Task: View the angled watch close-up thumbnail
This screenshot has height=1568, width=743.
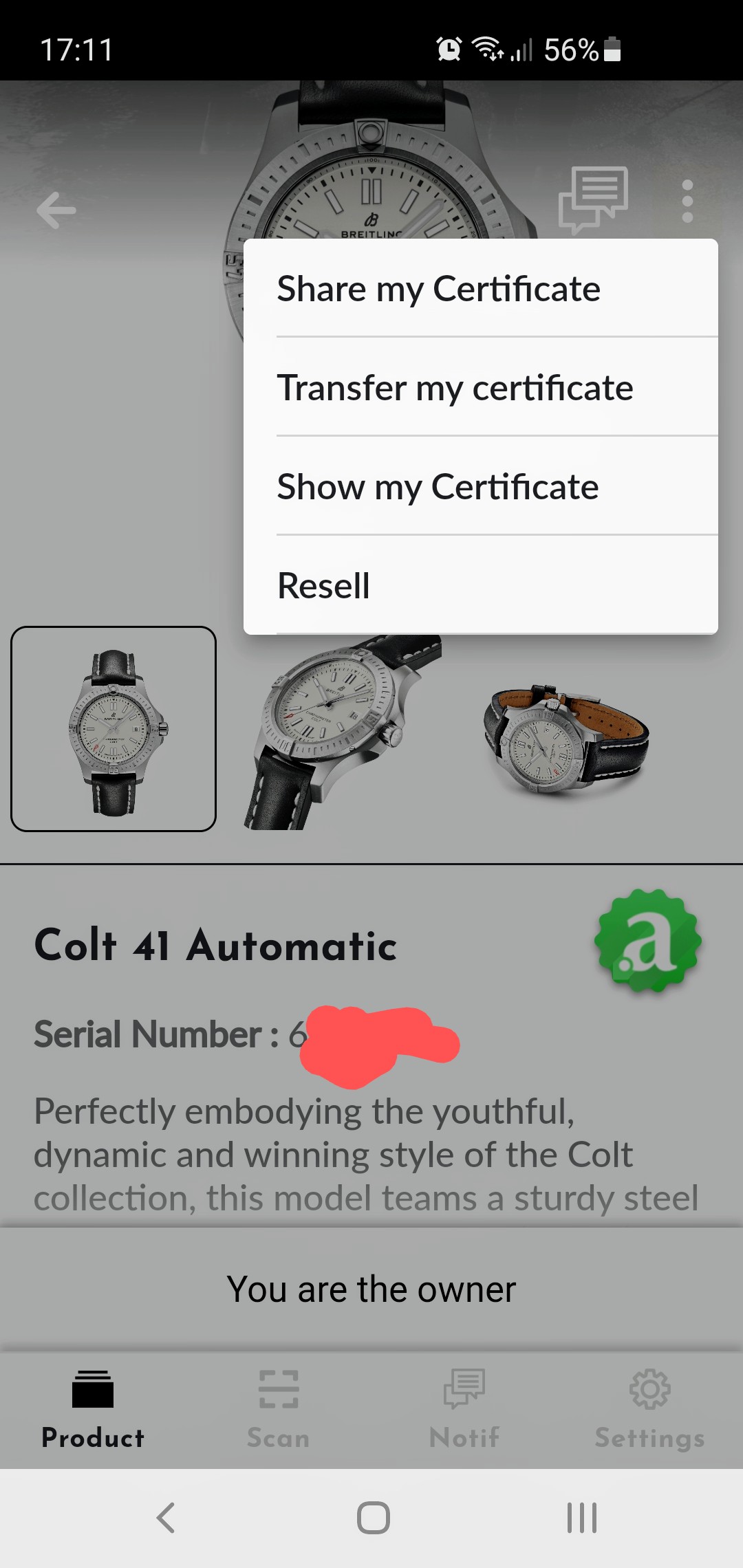Action: (x=342, y=731)
